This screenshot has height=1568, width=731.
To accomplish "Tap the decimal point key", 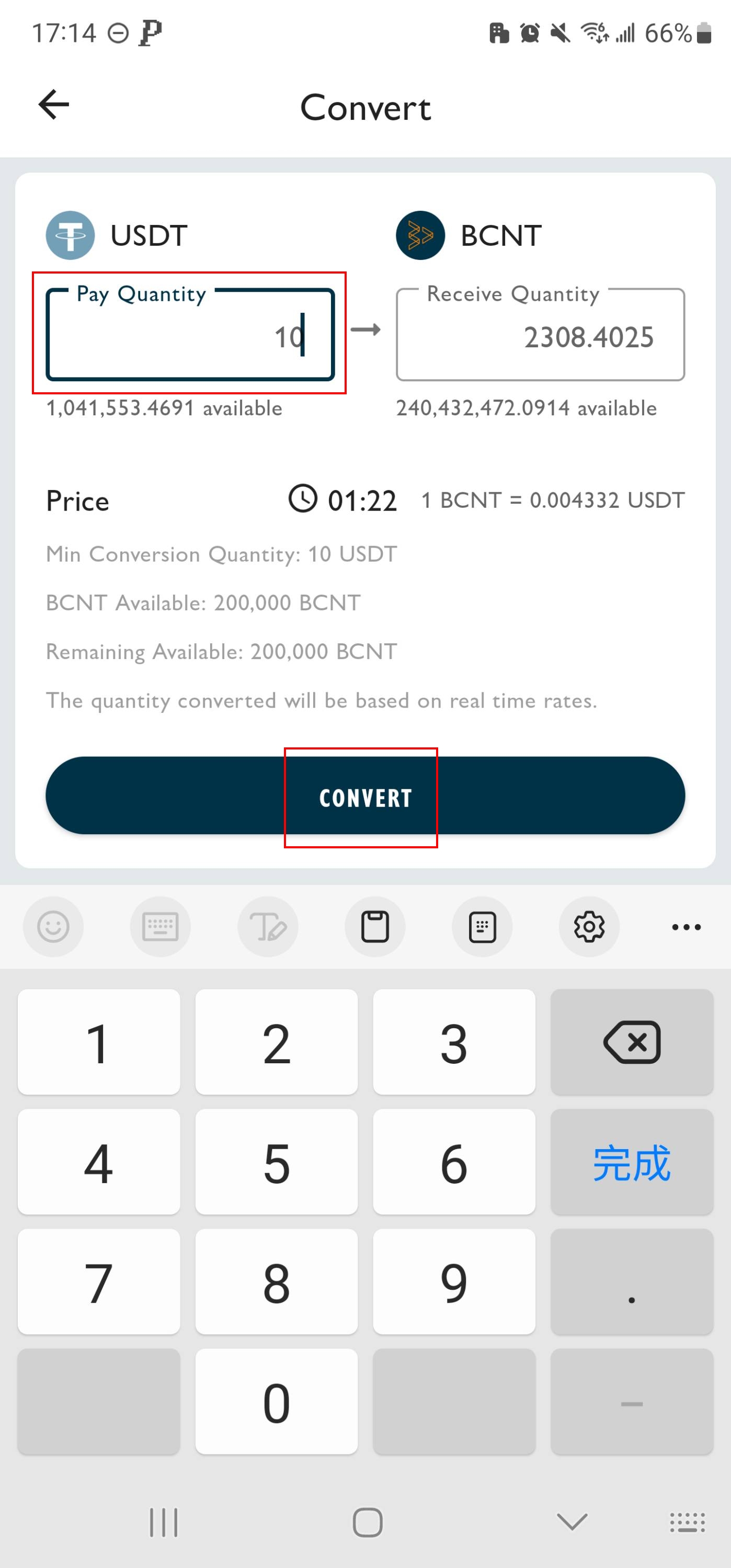I will (x=632, y=1282).
